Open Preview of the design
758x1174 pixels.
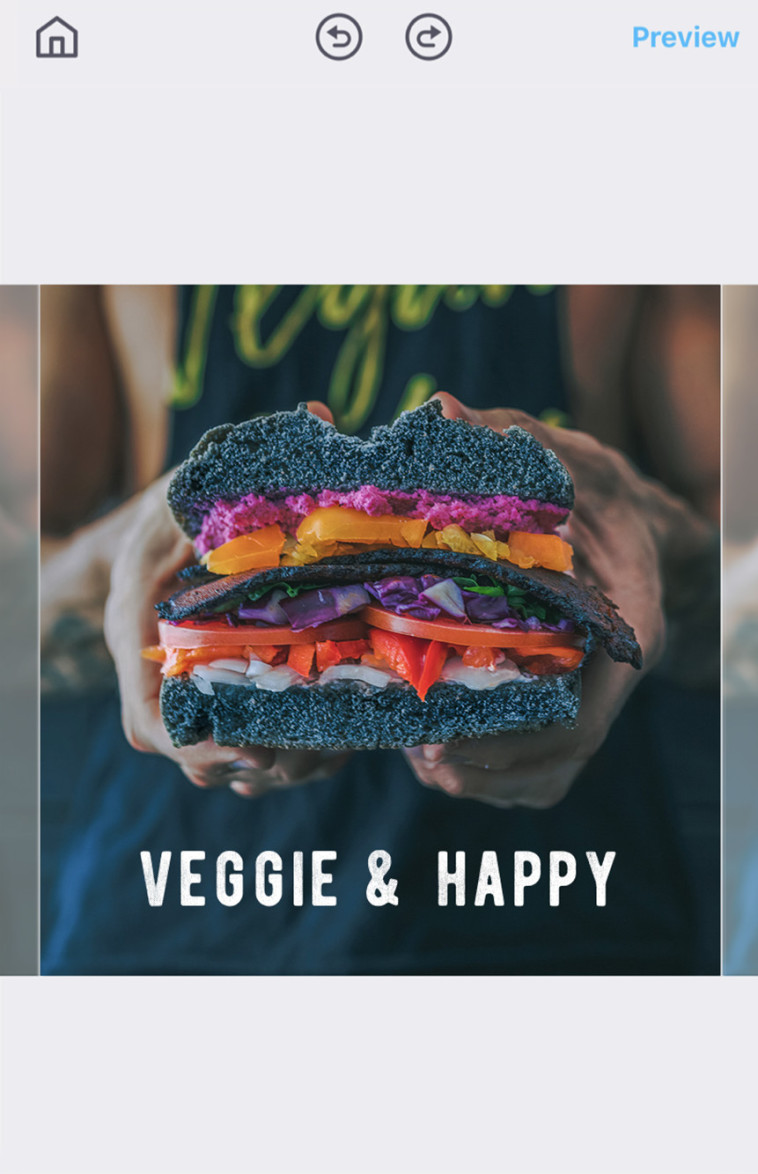pyautogui.click(x=685, y=38)
